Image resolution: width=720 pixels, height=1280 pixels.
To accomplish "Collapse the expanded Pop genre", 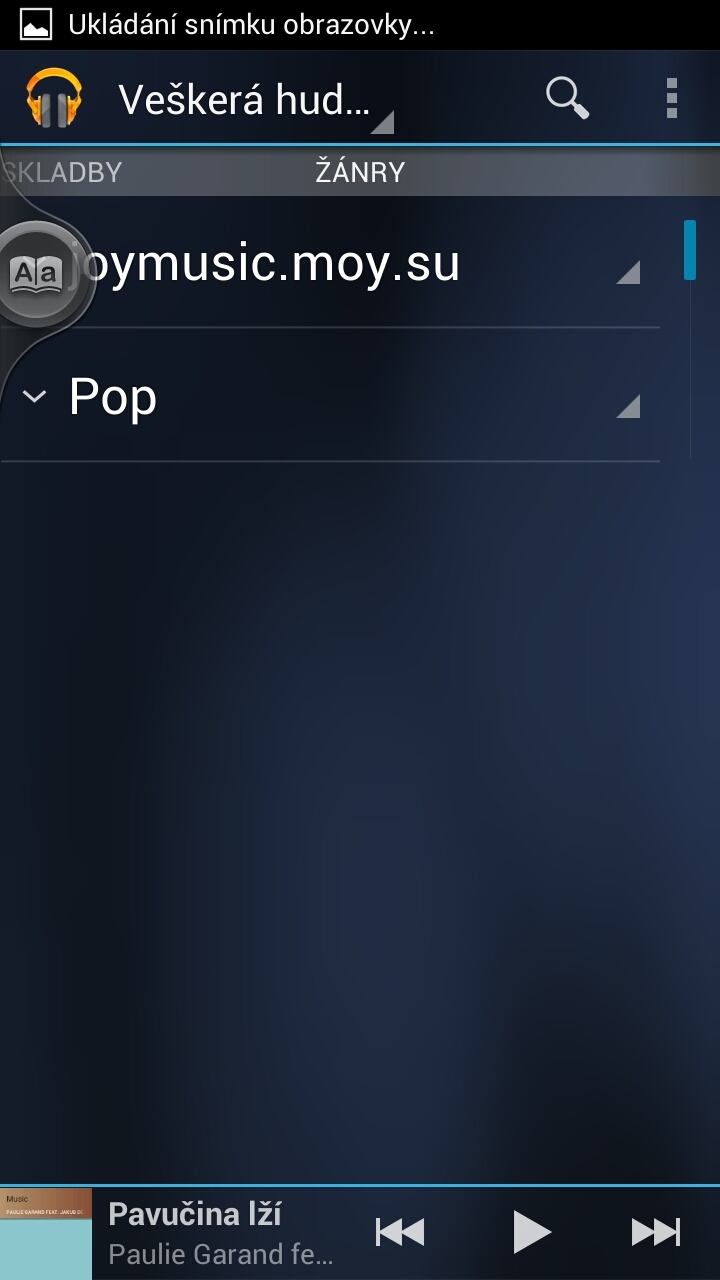I will tap(34, 396).
